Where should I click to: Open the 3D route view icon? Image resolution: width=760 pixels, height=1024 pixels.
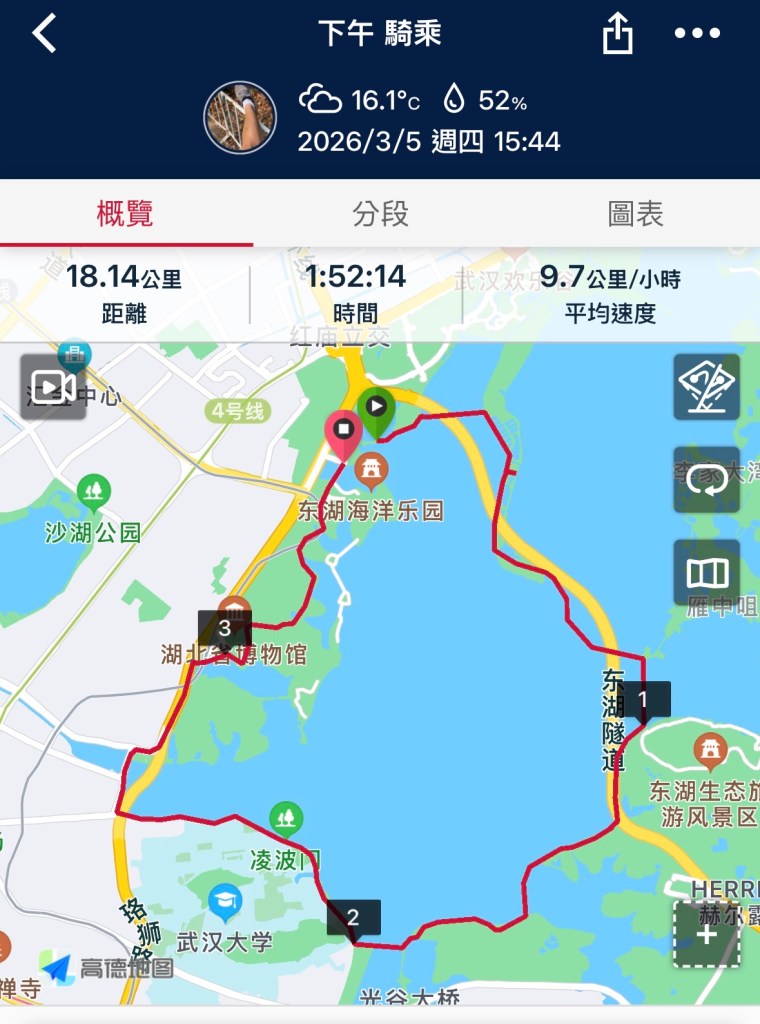706,386
